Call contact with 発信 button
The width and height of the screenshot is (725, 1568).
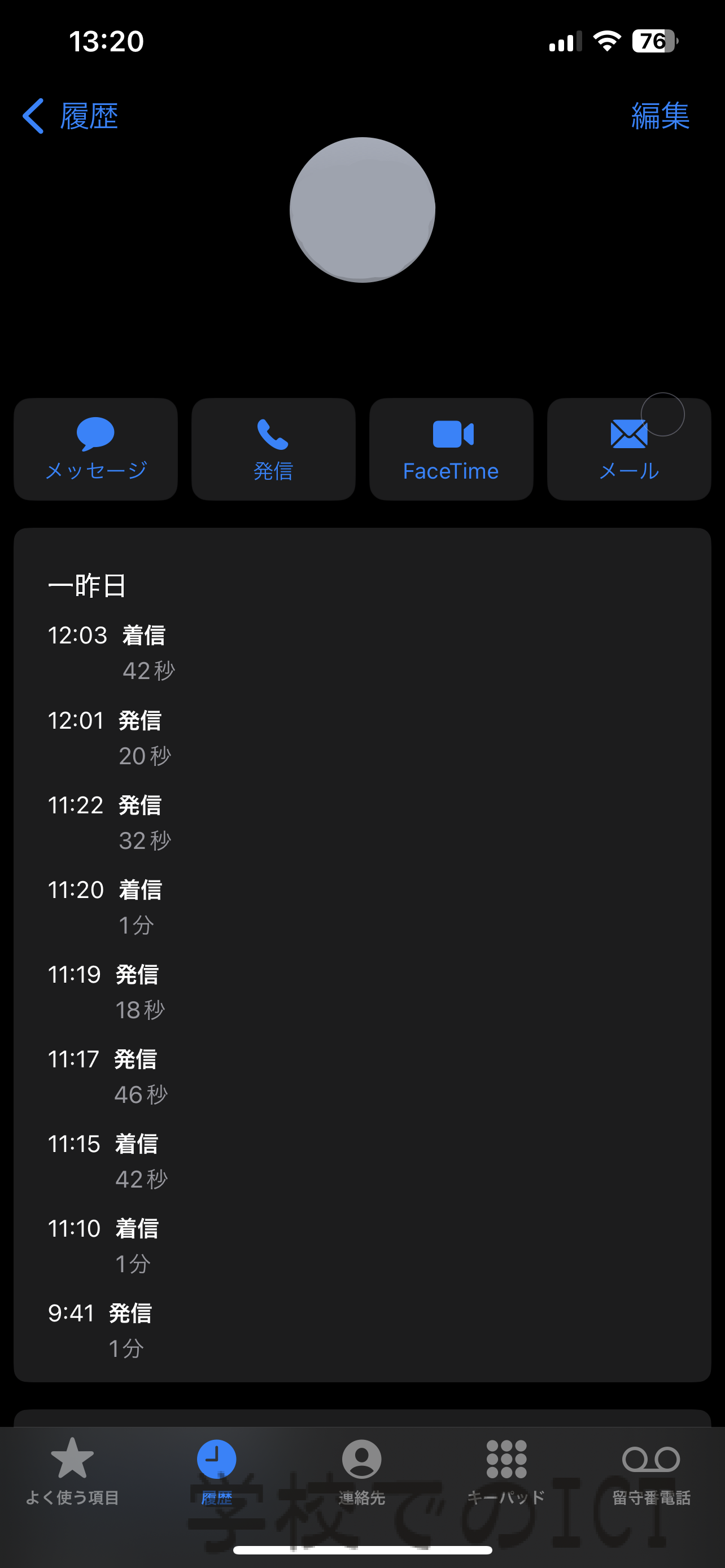point(273,449)
